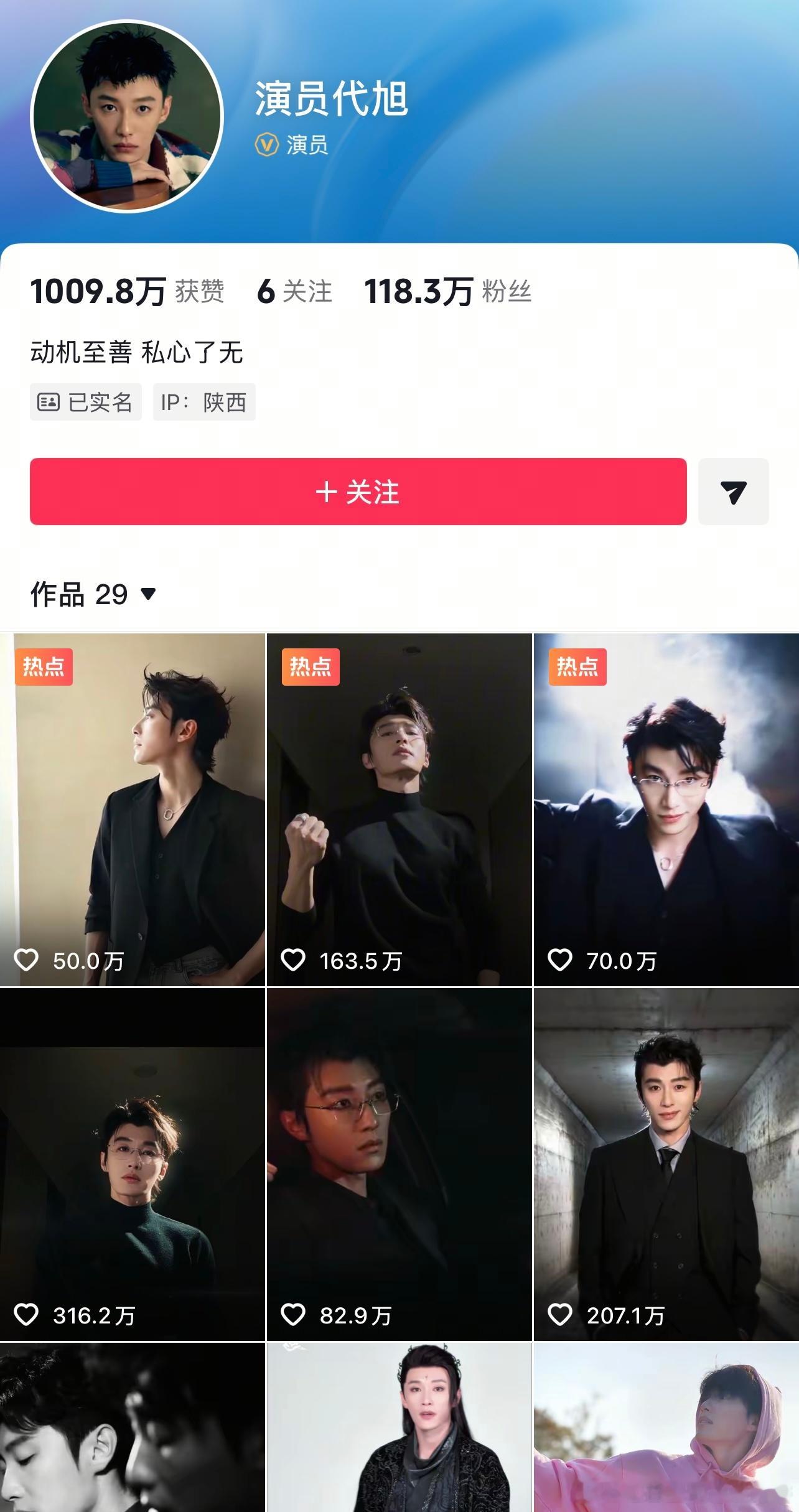Open the video with 50.0万 likes
This screenshot has height=1512, width=799.
[133, 809]
